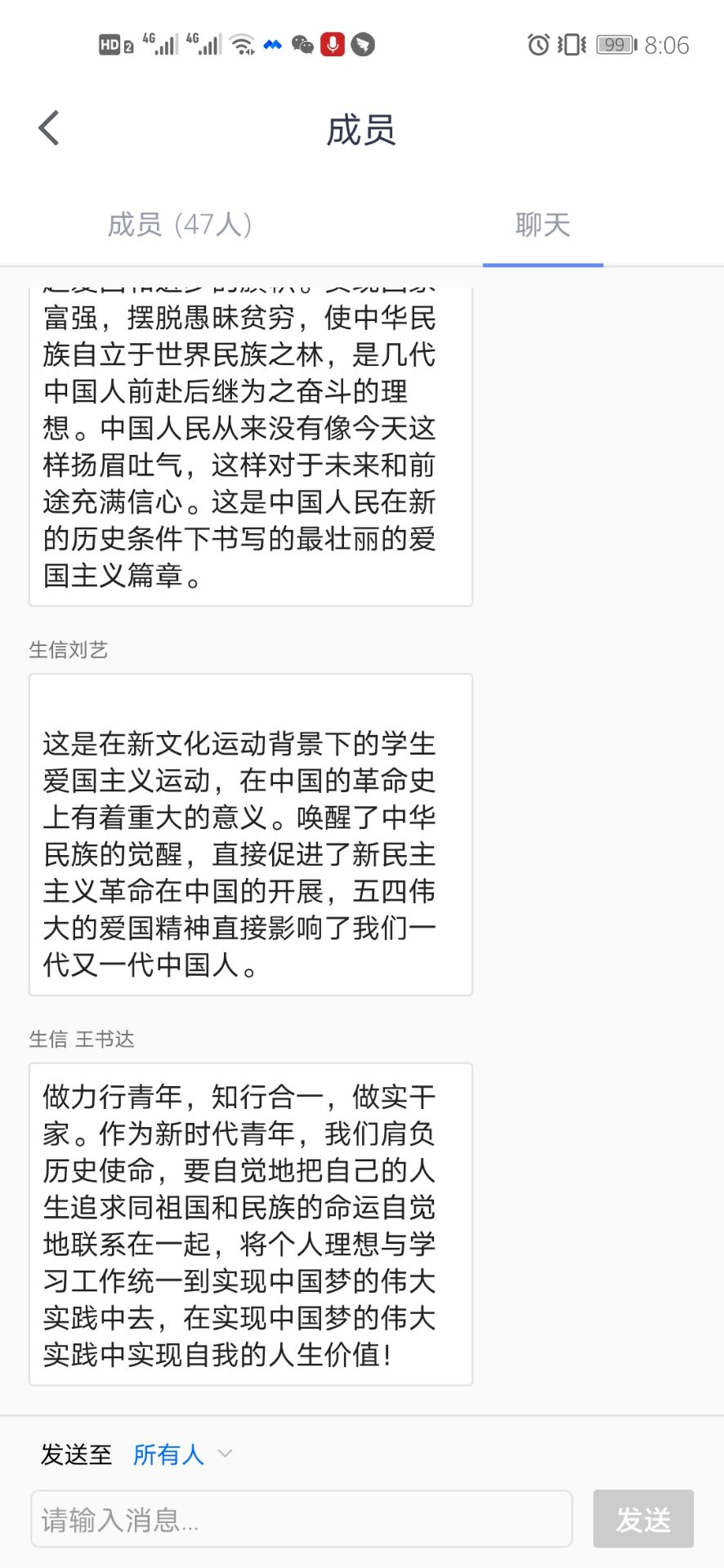Open the red microphone recorder status icon
This screenshot has width=724, height=1568.
point(332,45)
